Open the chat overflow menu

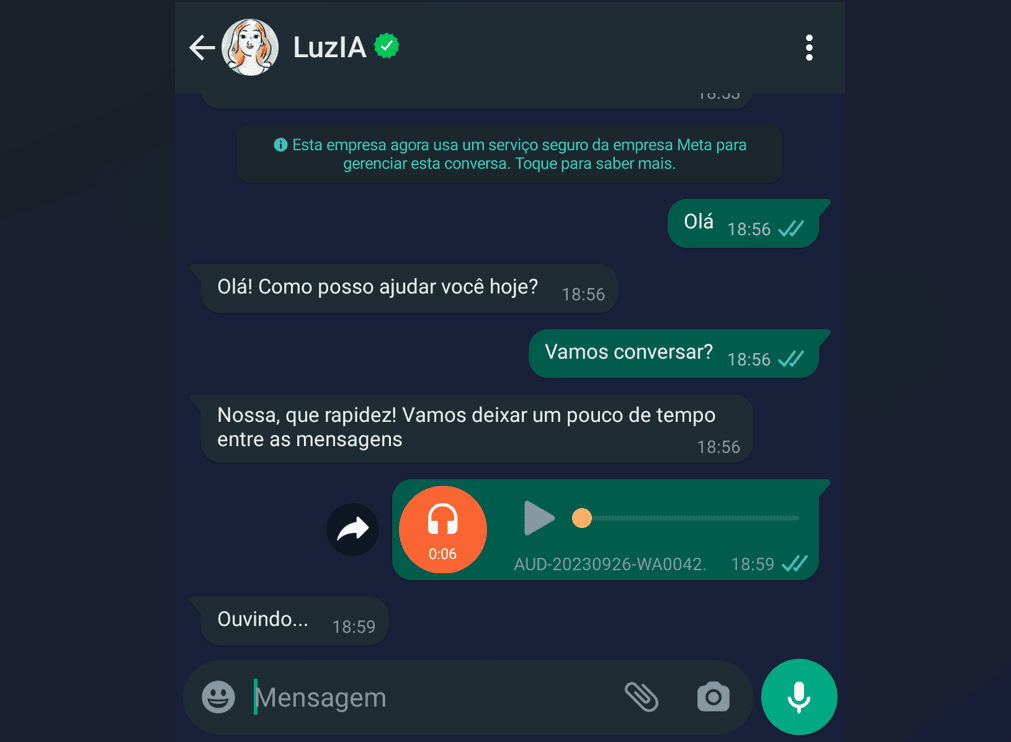pyautogui.click(x=809, y=47)
